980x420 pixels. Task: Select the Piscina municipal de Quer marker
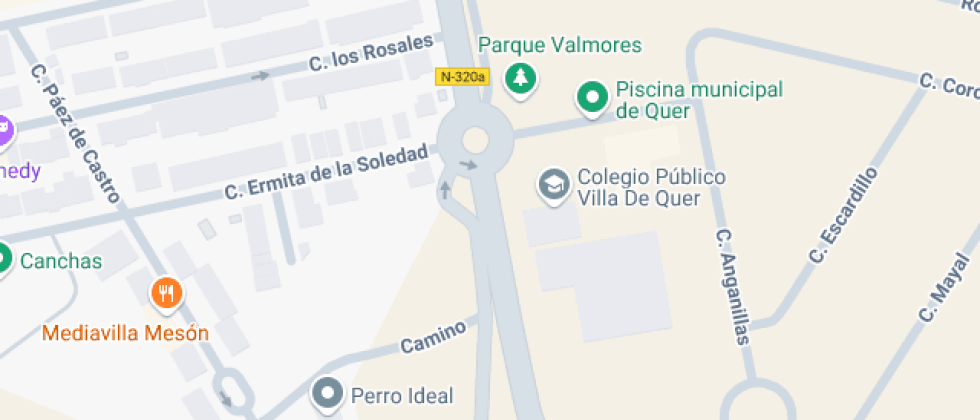click(x=592, y=99)
